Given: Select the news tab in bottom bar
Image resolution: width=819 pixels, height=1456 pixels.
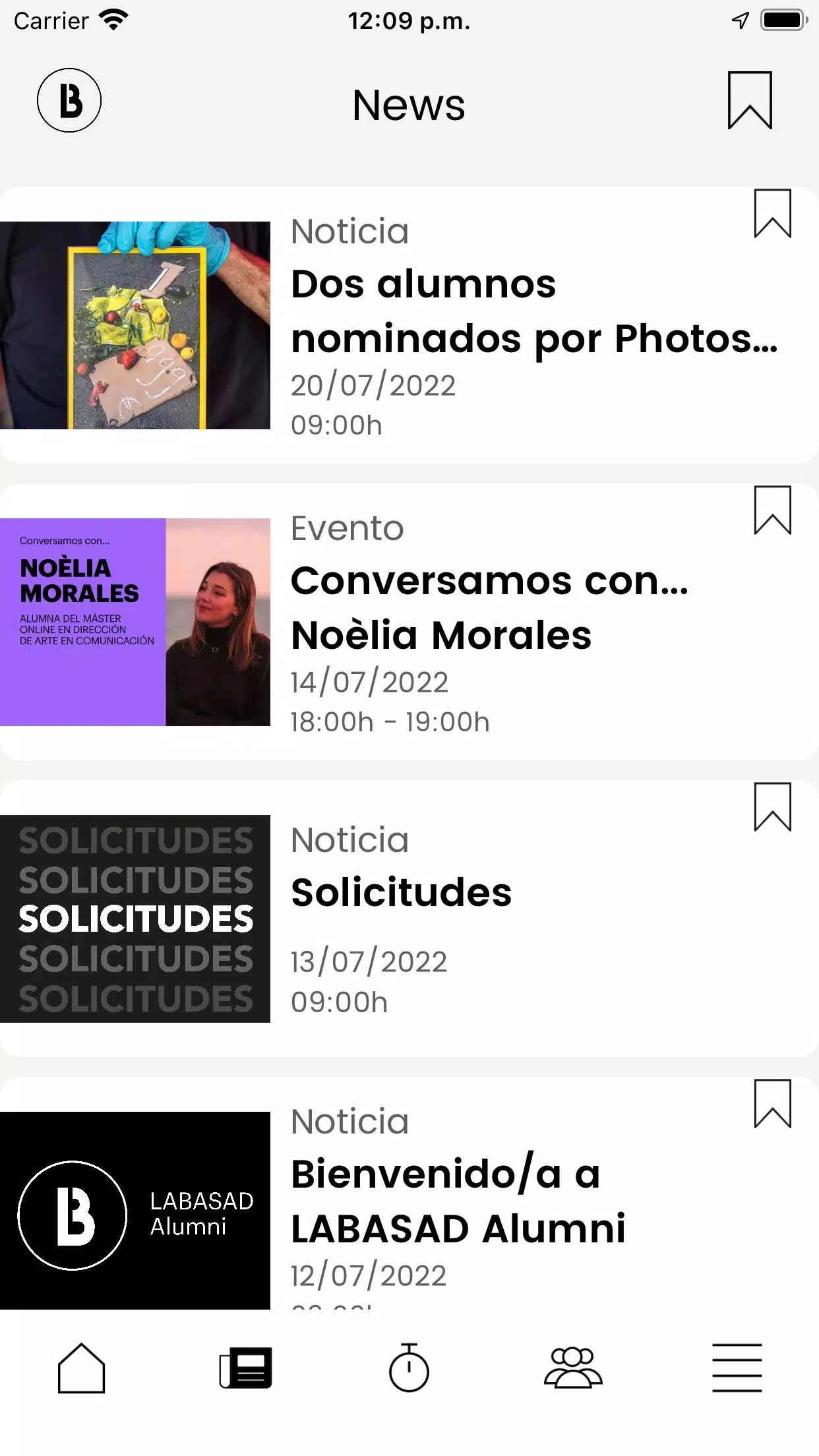Looking at the screenshot, I should click(x=245, y=1368).
